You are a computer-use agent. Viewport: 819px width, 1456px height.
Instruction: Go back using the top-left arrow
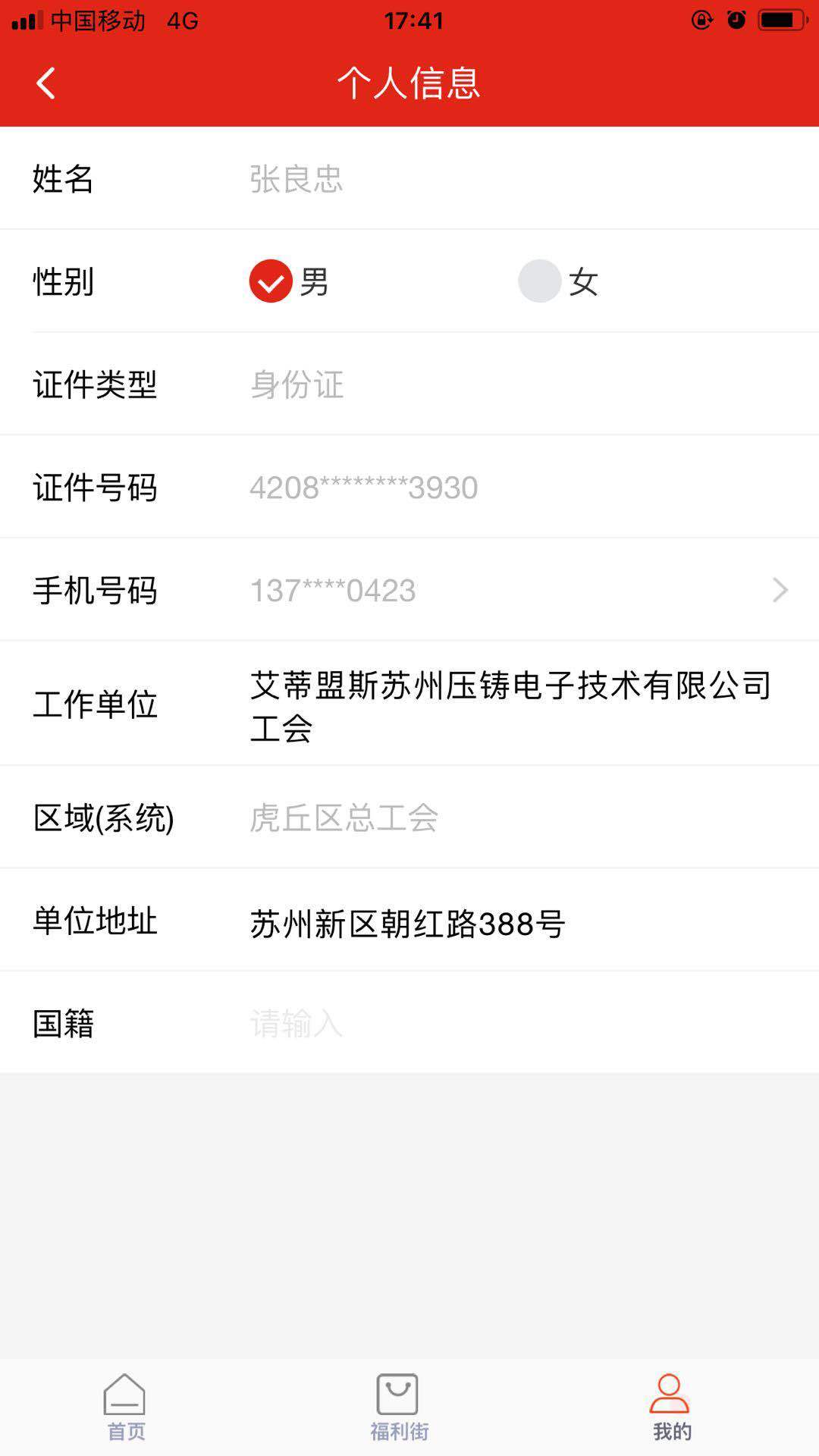tap(45, 83)
